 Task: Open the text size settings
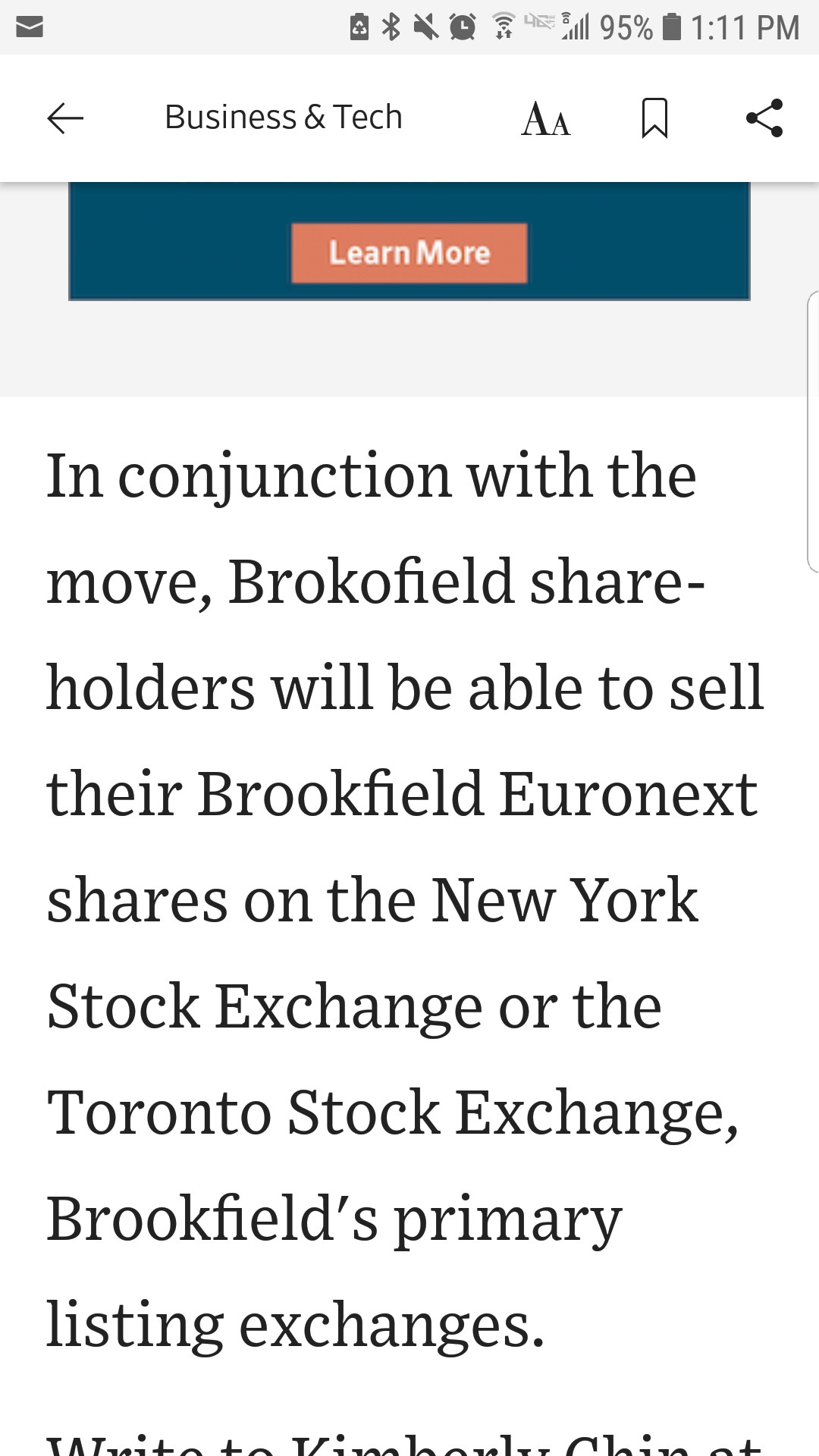(545, 119)
